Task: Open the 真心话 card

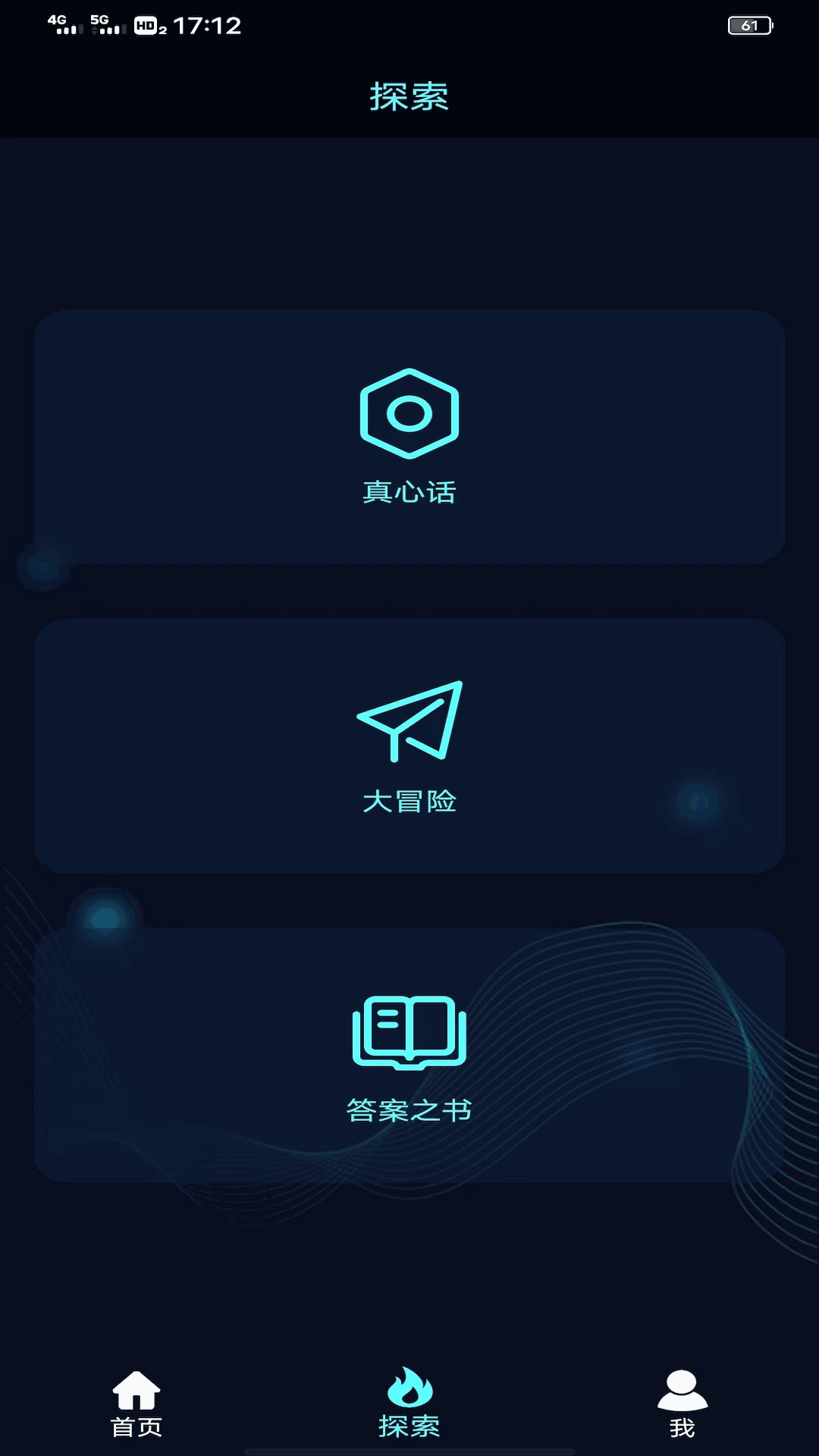Action: [x=409, y=437]
